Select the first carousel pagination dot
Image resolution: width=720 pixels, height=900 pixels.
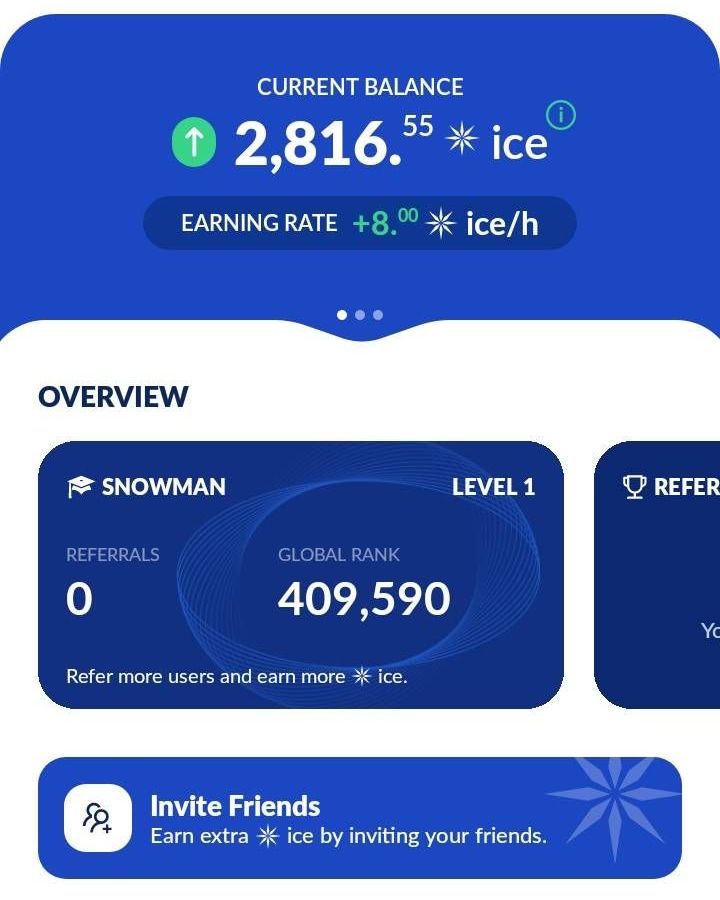click(344, 314)
